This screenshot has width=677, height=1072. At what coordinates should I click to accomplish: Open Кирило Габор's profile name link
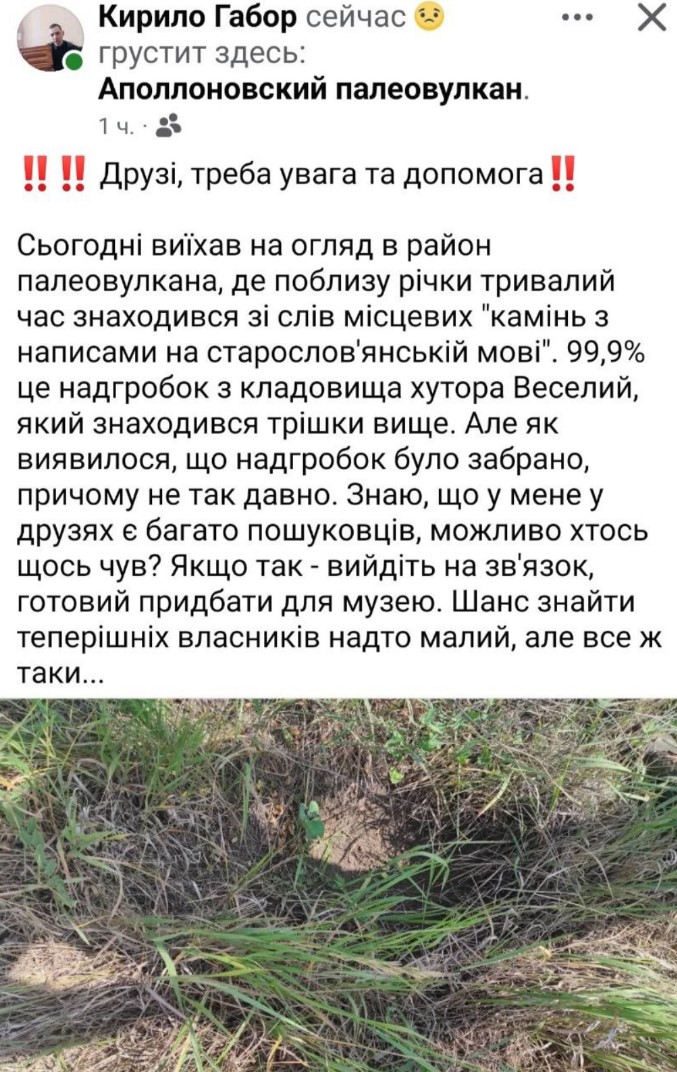(198, 17)
